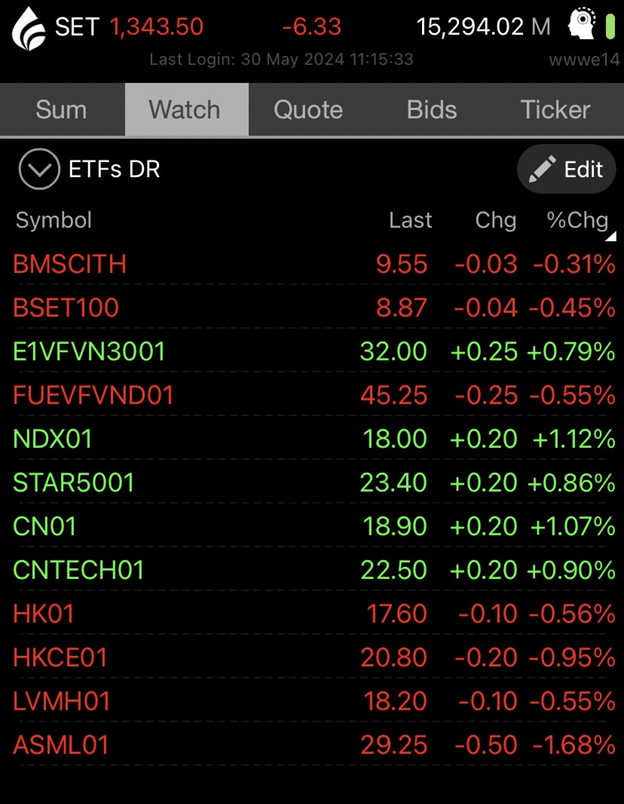Go to the Ticker tab
Viewport: 624px width, 804px height.
coord(555,110)
